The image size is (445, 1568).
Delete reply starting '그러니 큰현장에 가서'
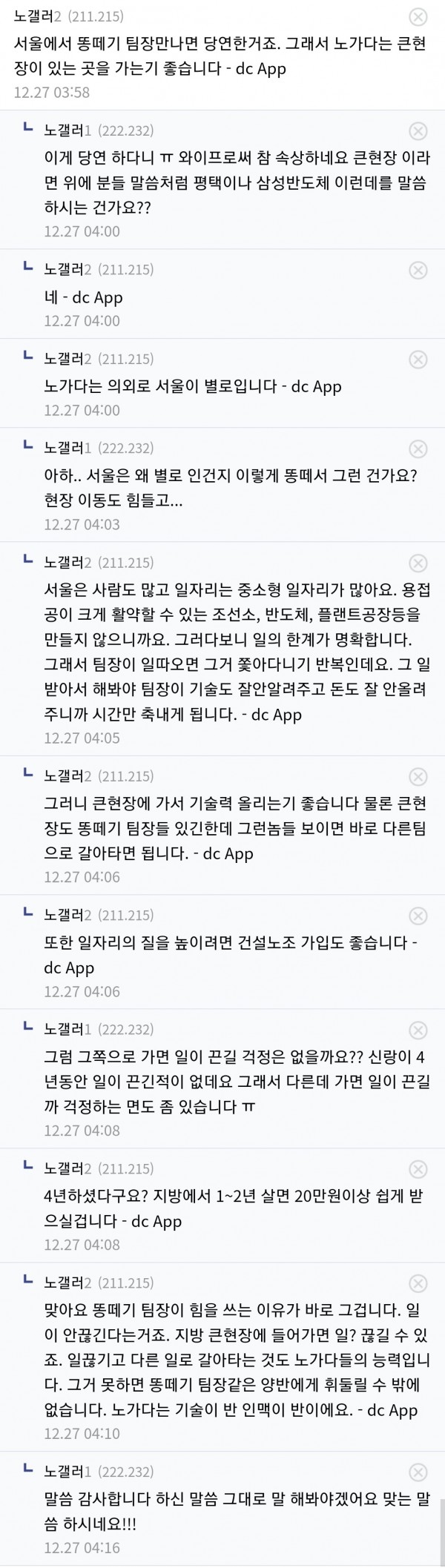[418, 776]
